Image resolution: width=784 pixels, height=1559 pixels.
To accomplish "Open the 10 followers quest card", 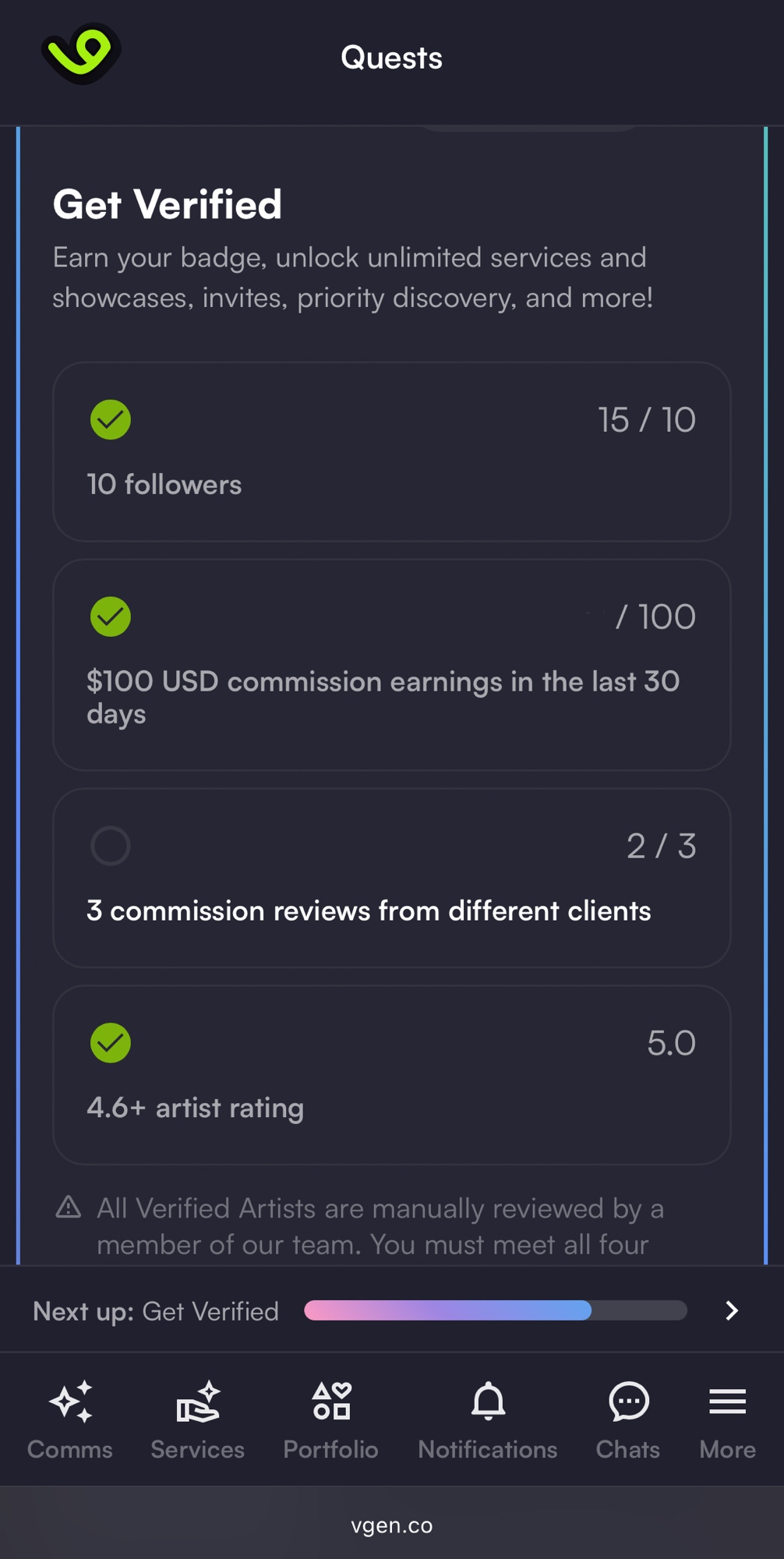I will pos(391,452).
